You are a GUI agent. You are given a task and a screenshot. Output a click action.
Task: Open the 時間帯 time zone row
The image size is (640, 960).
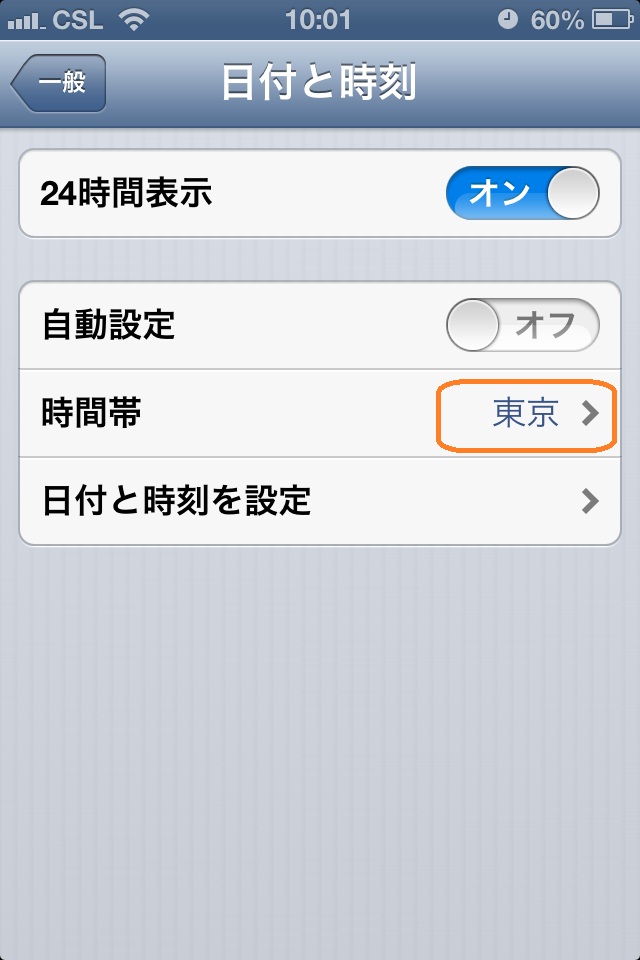tap(320, 413)
